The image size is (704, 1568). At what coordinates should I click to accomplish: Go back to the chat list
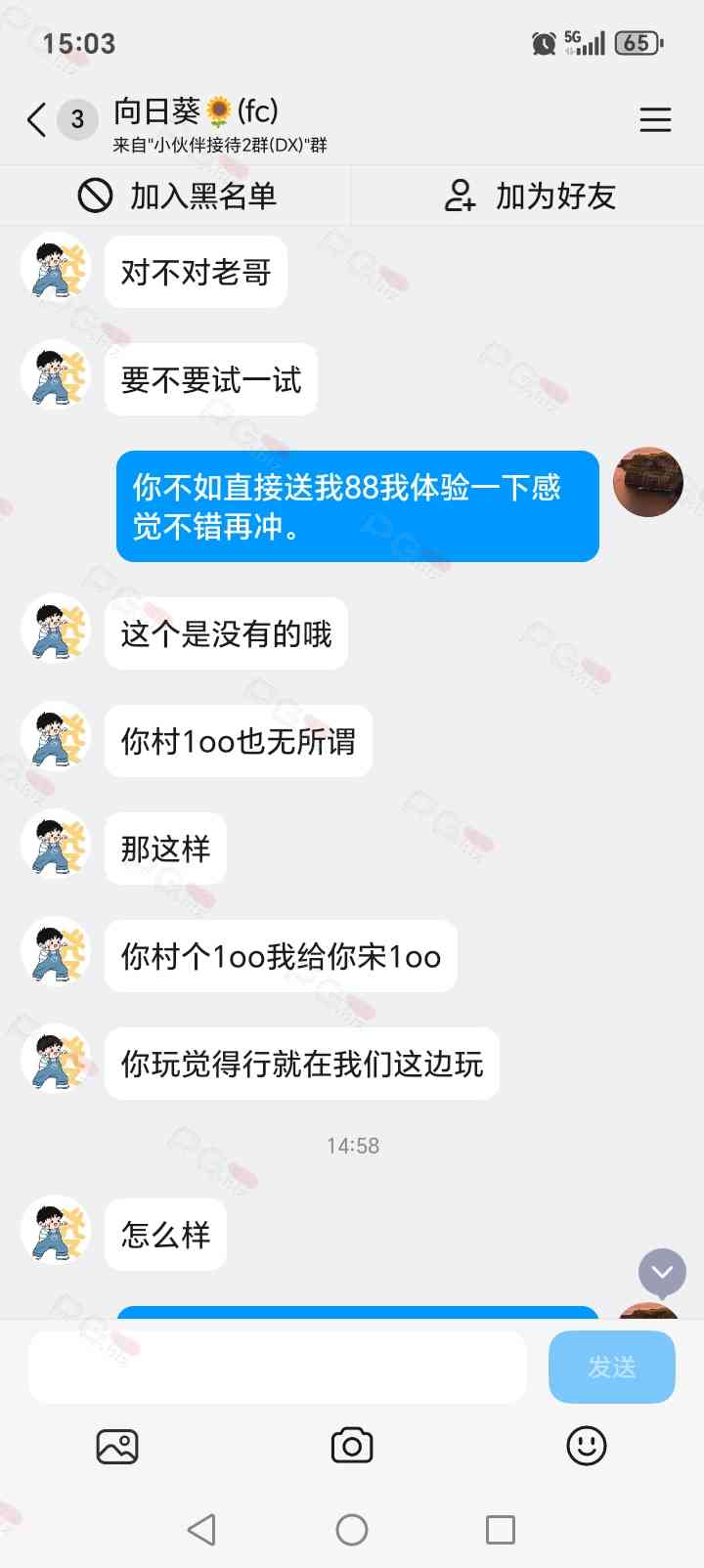pos(37,120)
